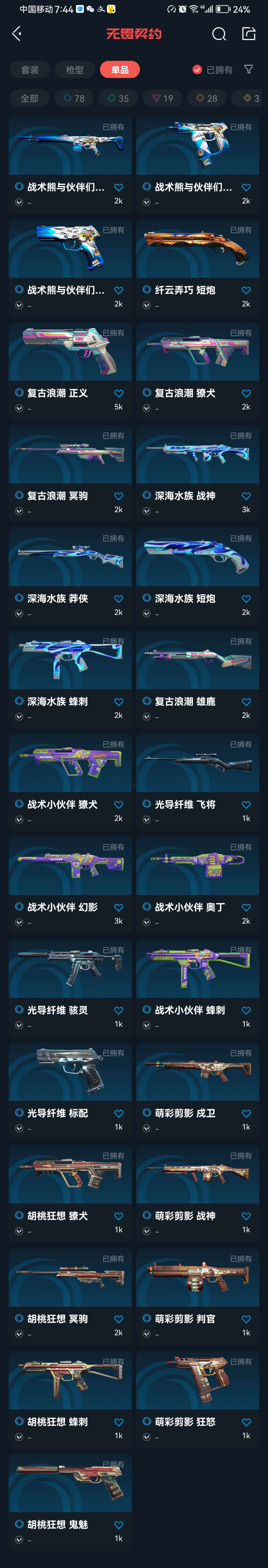Switch to the 套装 tab

(30, 70)
